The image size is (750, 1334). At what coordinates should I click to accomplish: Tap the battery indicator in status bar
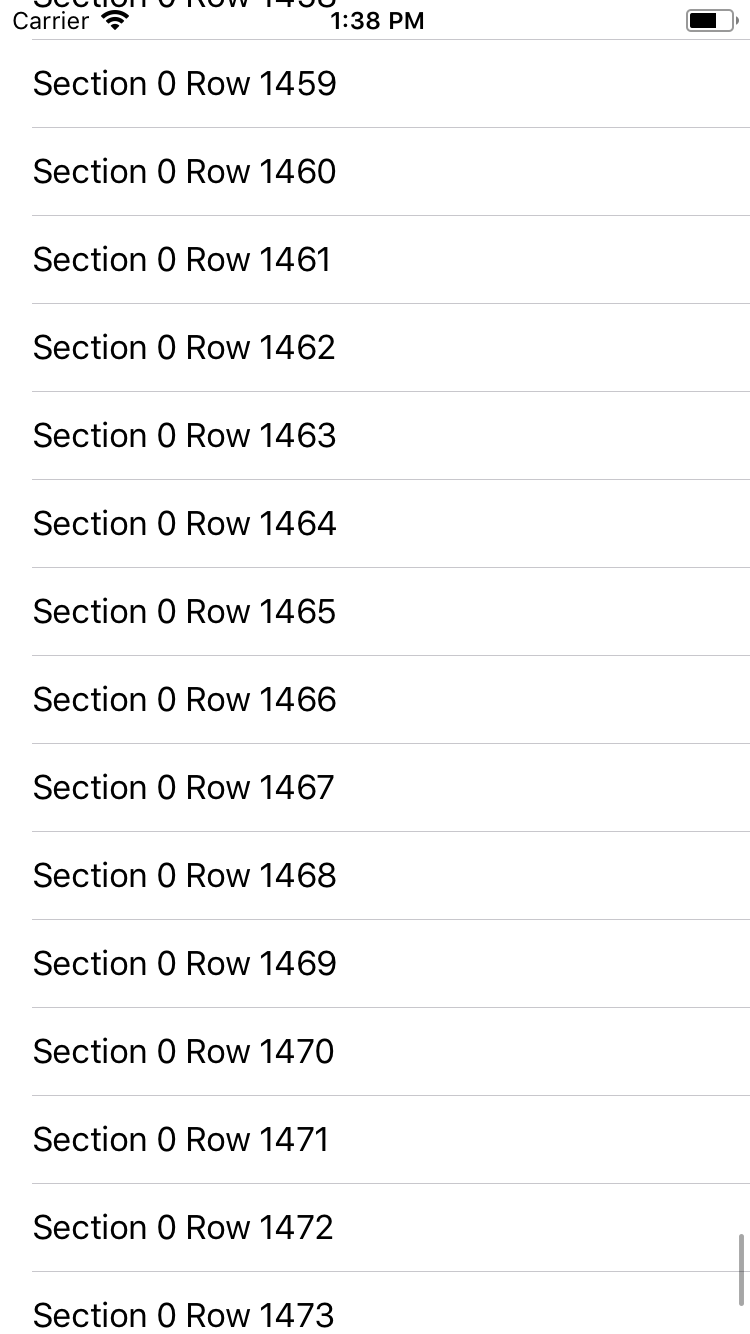(x=710, y=18)
